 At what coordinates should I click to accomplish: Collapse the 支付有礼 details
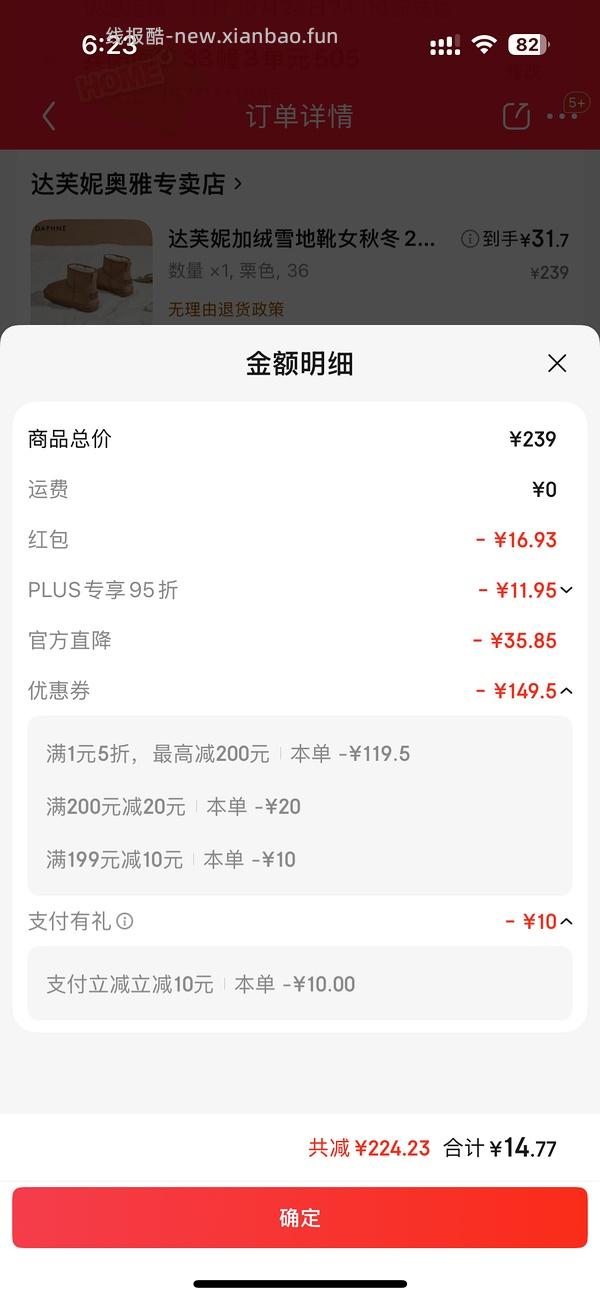567,921
